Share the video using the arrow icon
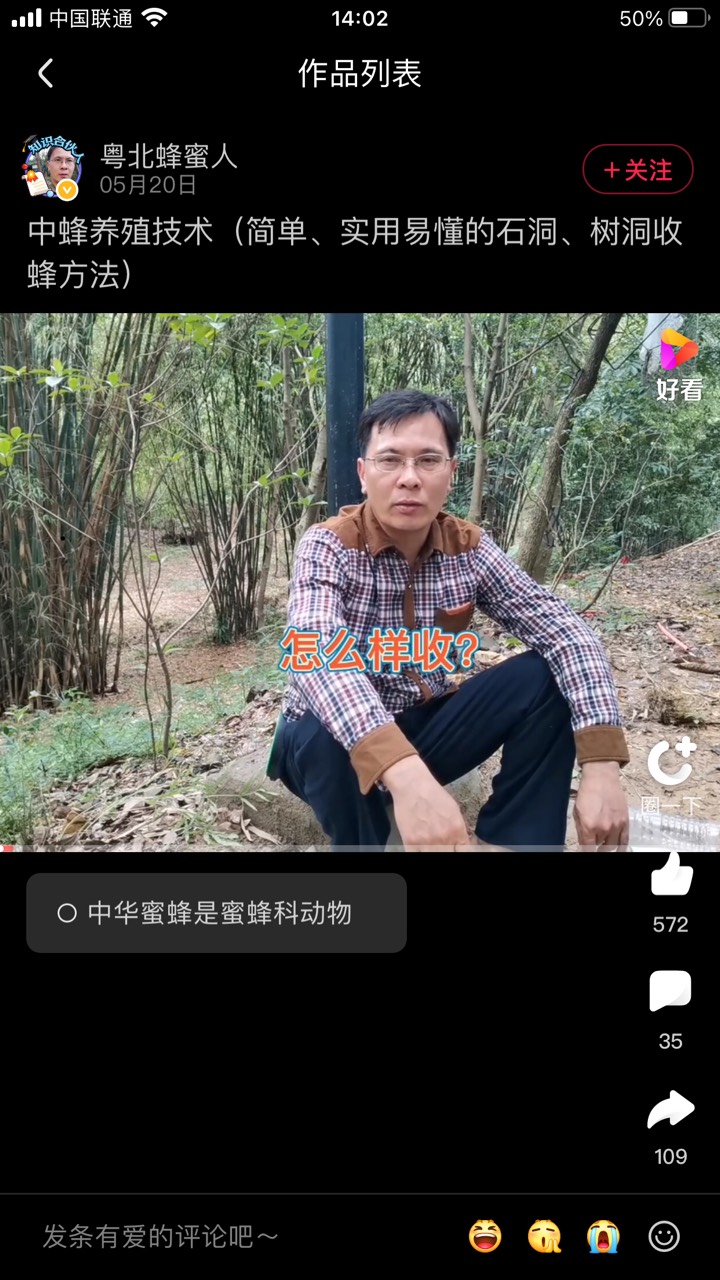720x1280 pixels. (671, 1109)
